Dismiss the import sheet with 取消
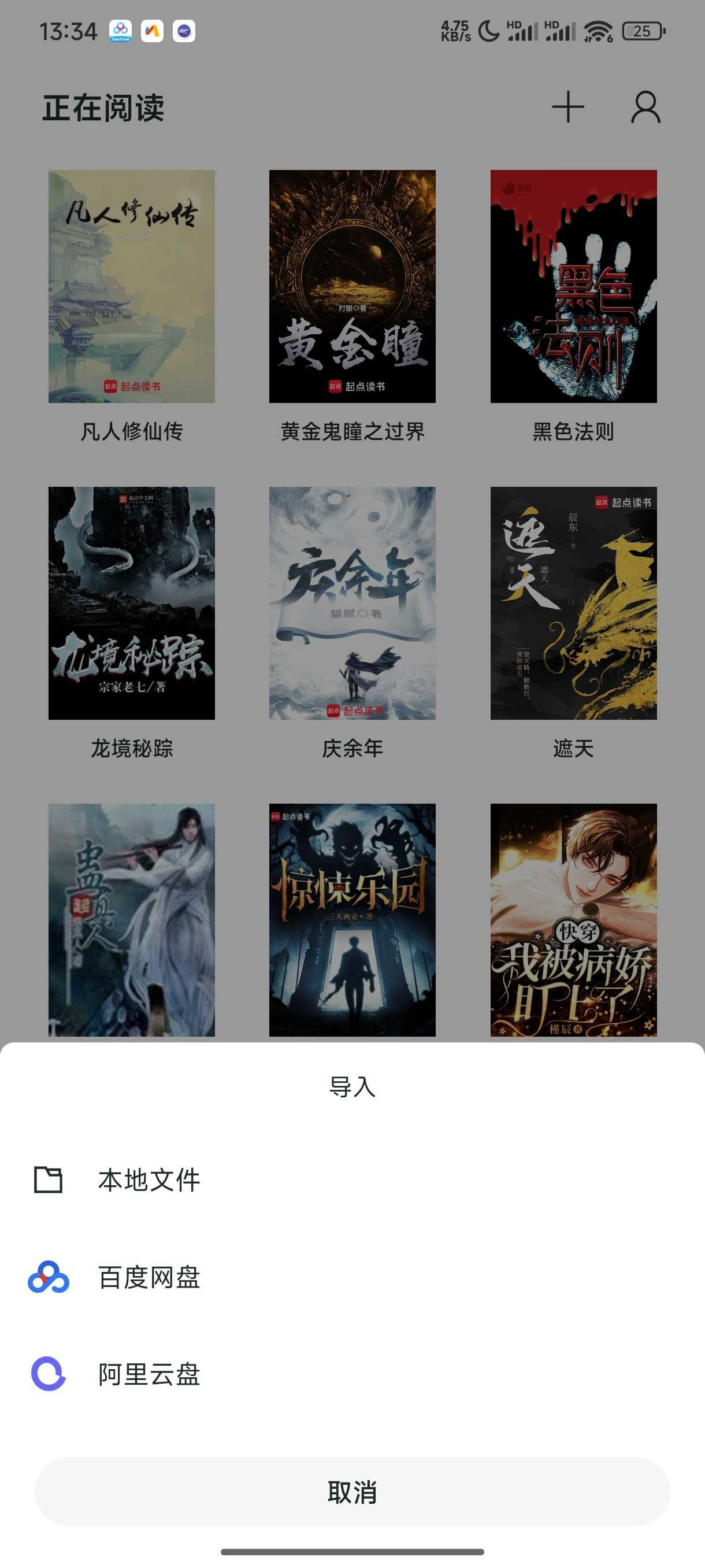Viewport: 705px width, 1568px height. 352,1491
